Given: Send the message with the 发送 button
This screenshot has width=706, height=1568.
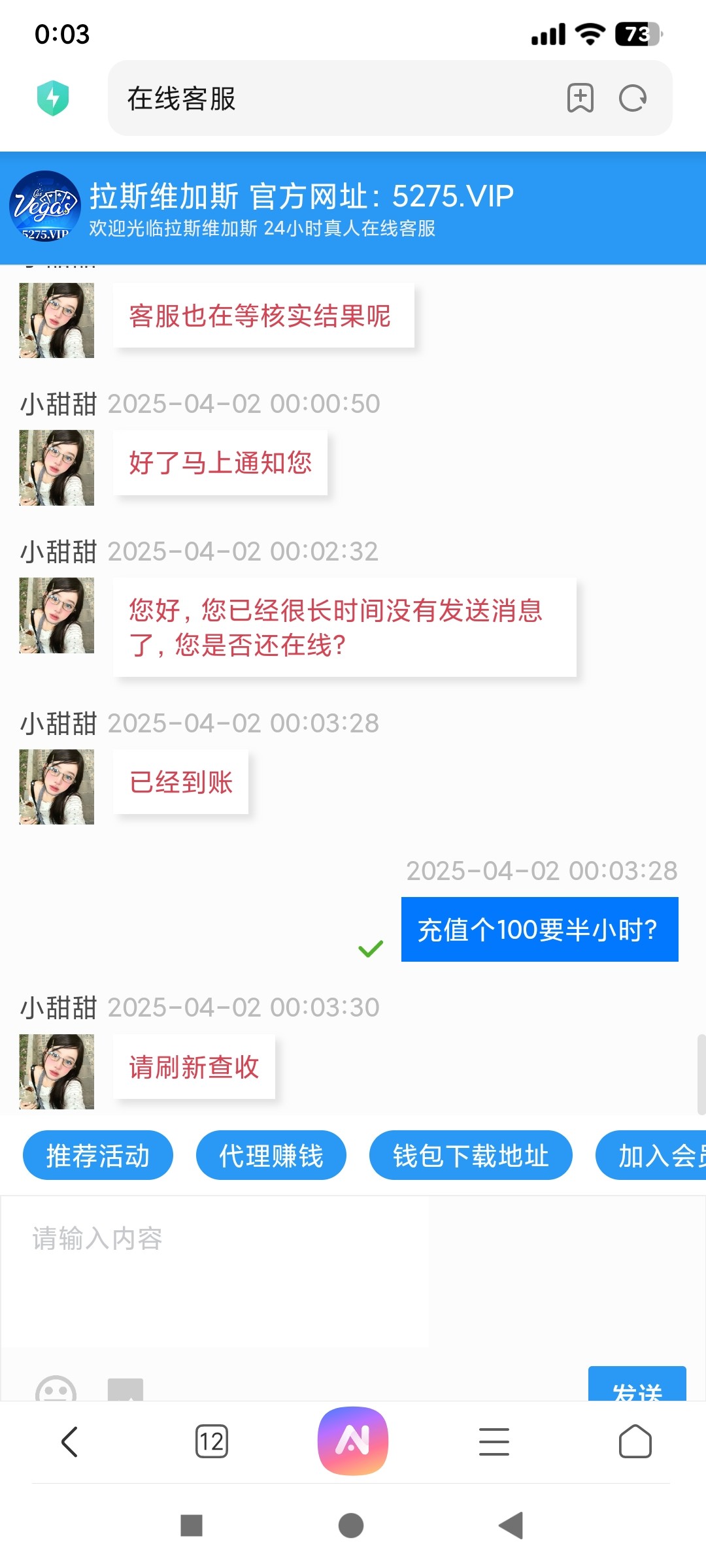Looking at the screenshot, I should tap(637, 1386).
